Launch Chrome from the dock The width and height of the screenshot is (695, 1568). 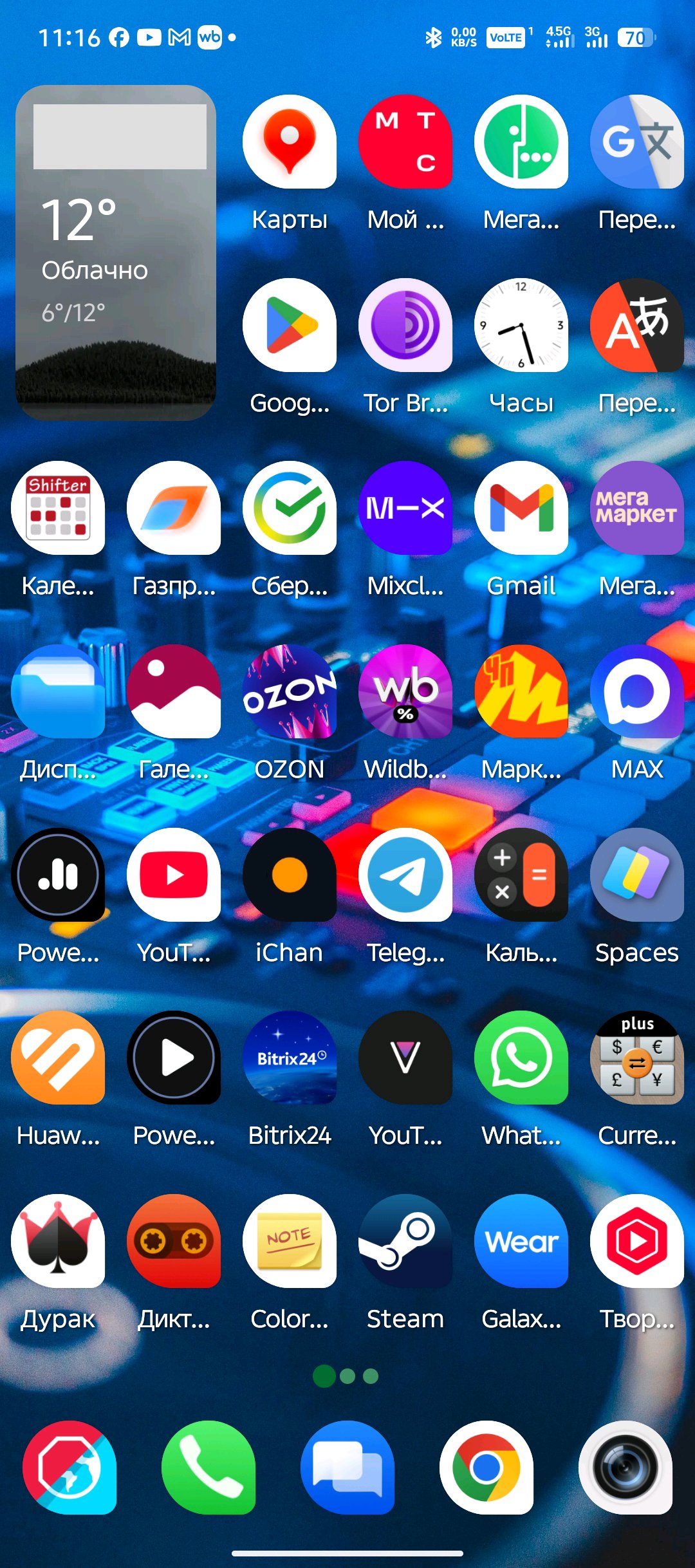click(x=486, y=1468)
